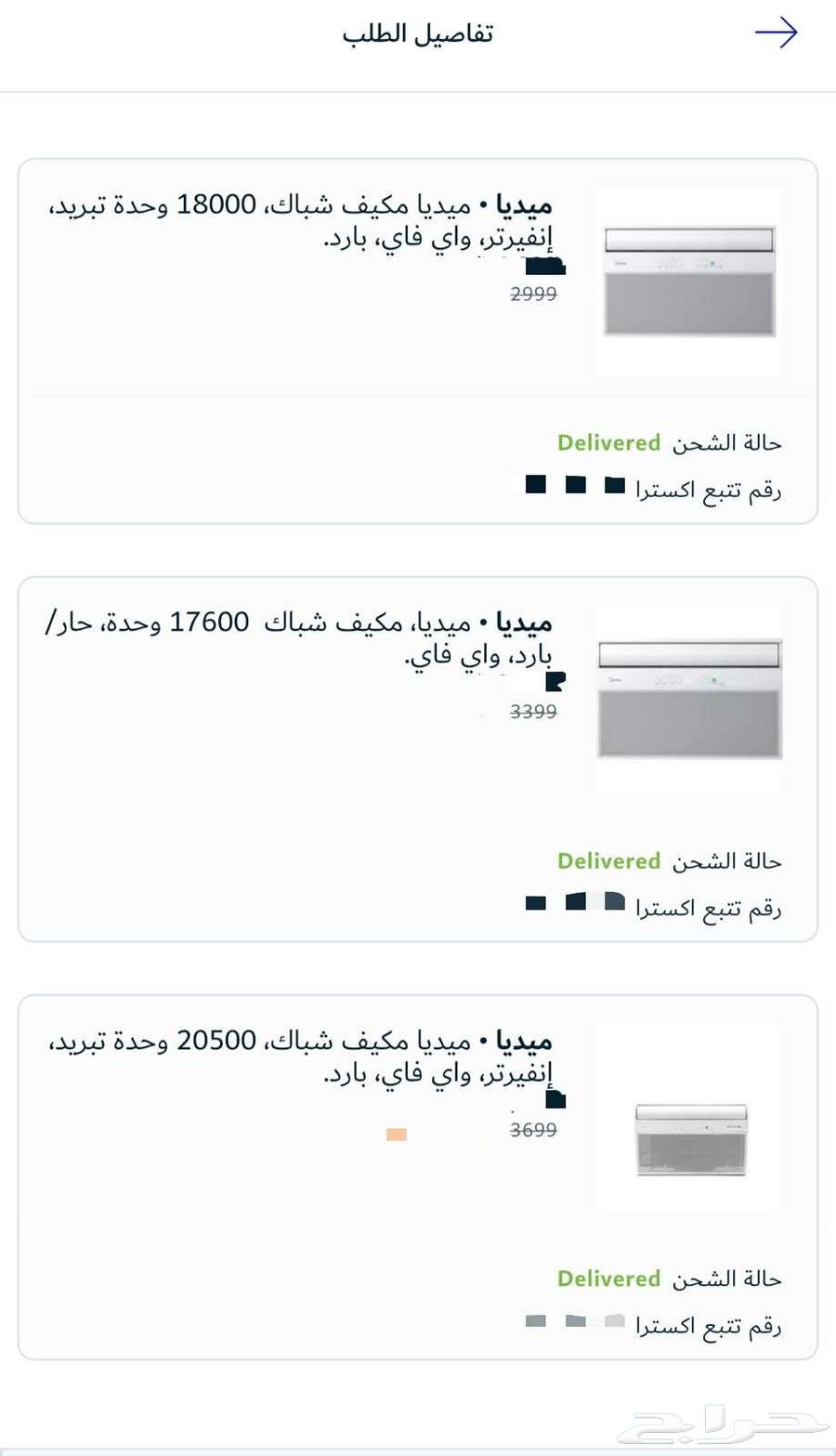This screenshot has height=1456, width=836.
Task: Select the crossed-out 3399 price text
Action: (x=532, y=712)
